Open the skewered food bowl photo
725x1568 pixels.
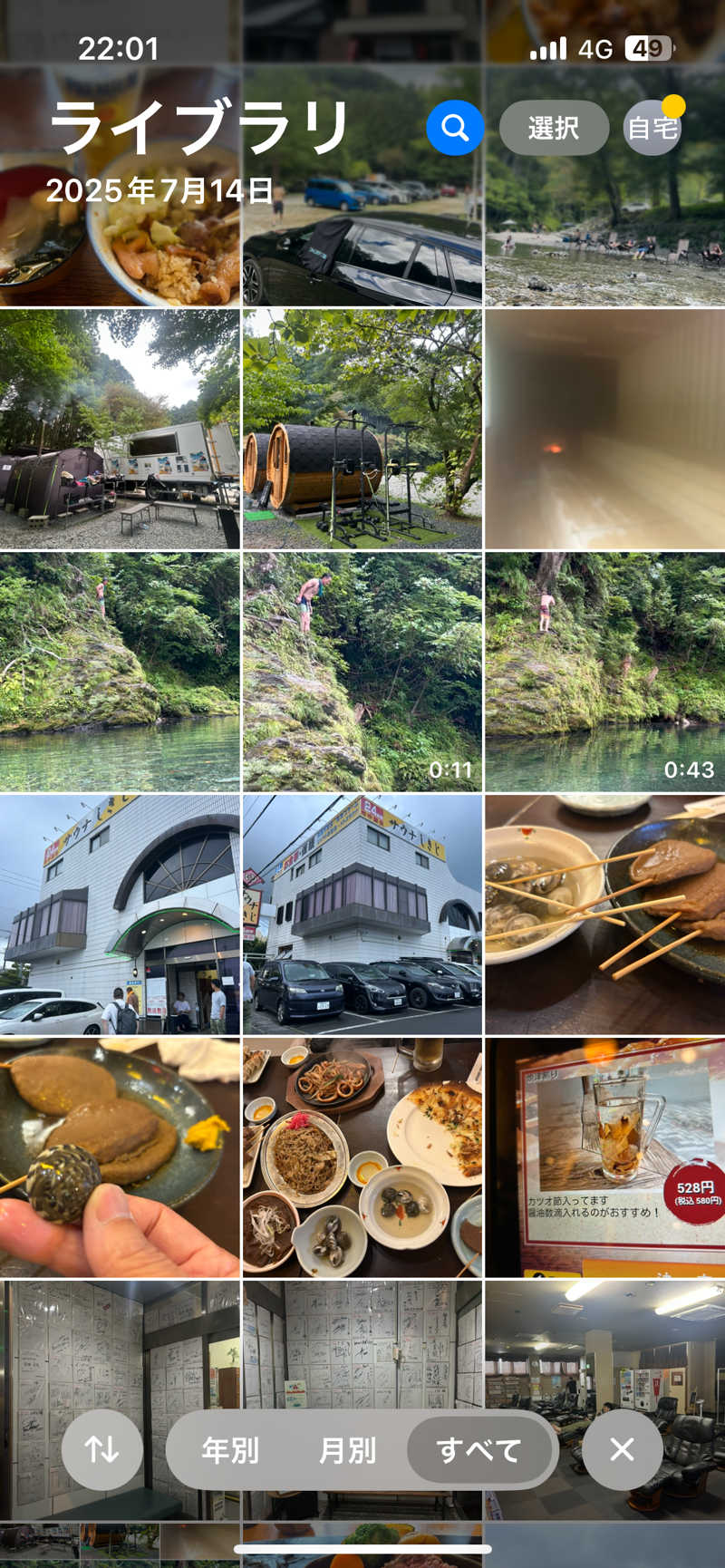pyautogui.click(x=604, y=915)
